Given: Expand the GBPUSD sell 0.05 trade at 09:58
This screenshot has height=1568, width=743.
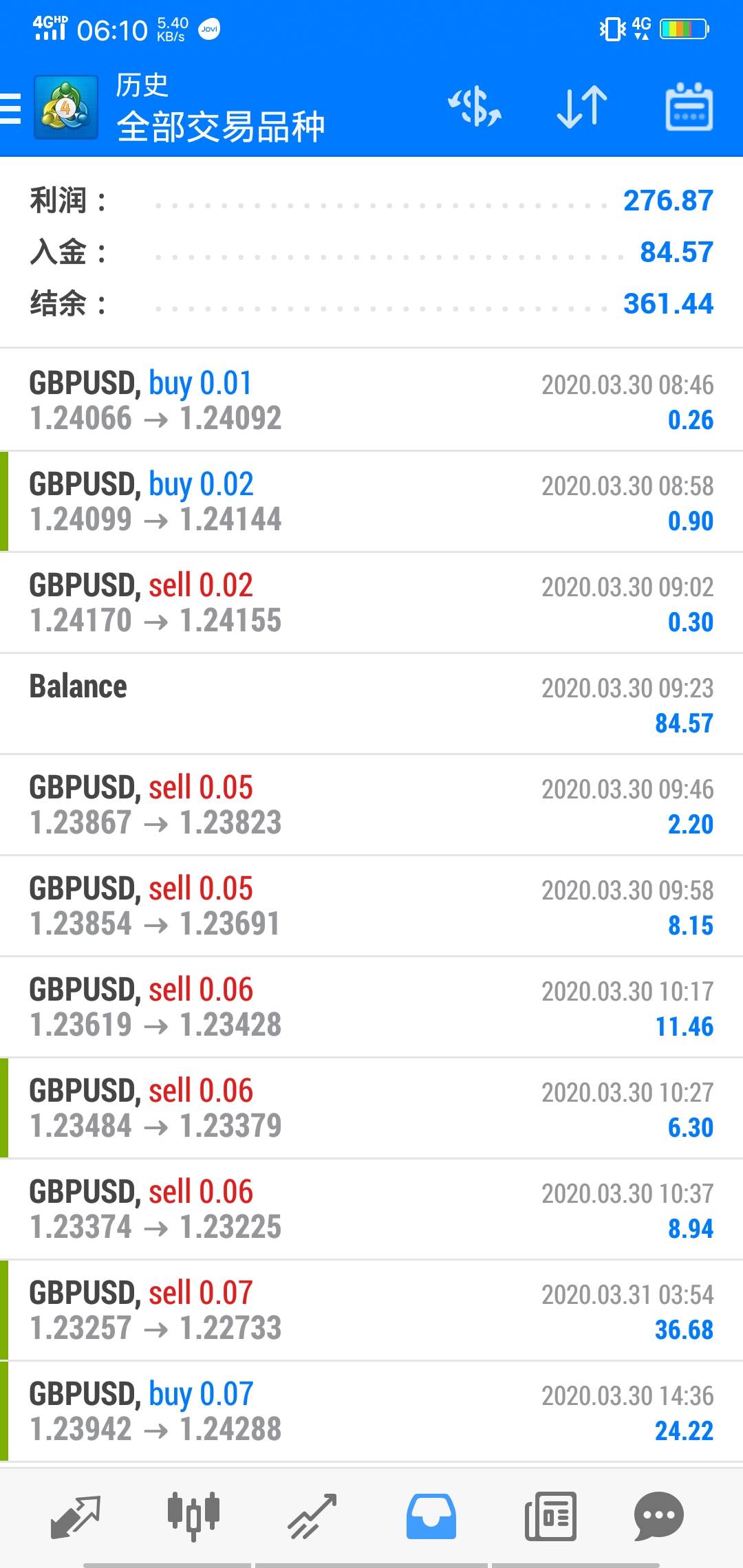Looking at the screenshot, I should point(371,906).
